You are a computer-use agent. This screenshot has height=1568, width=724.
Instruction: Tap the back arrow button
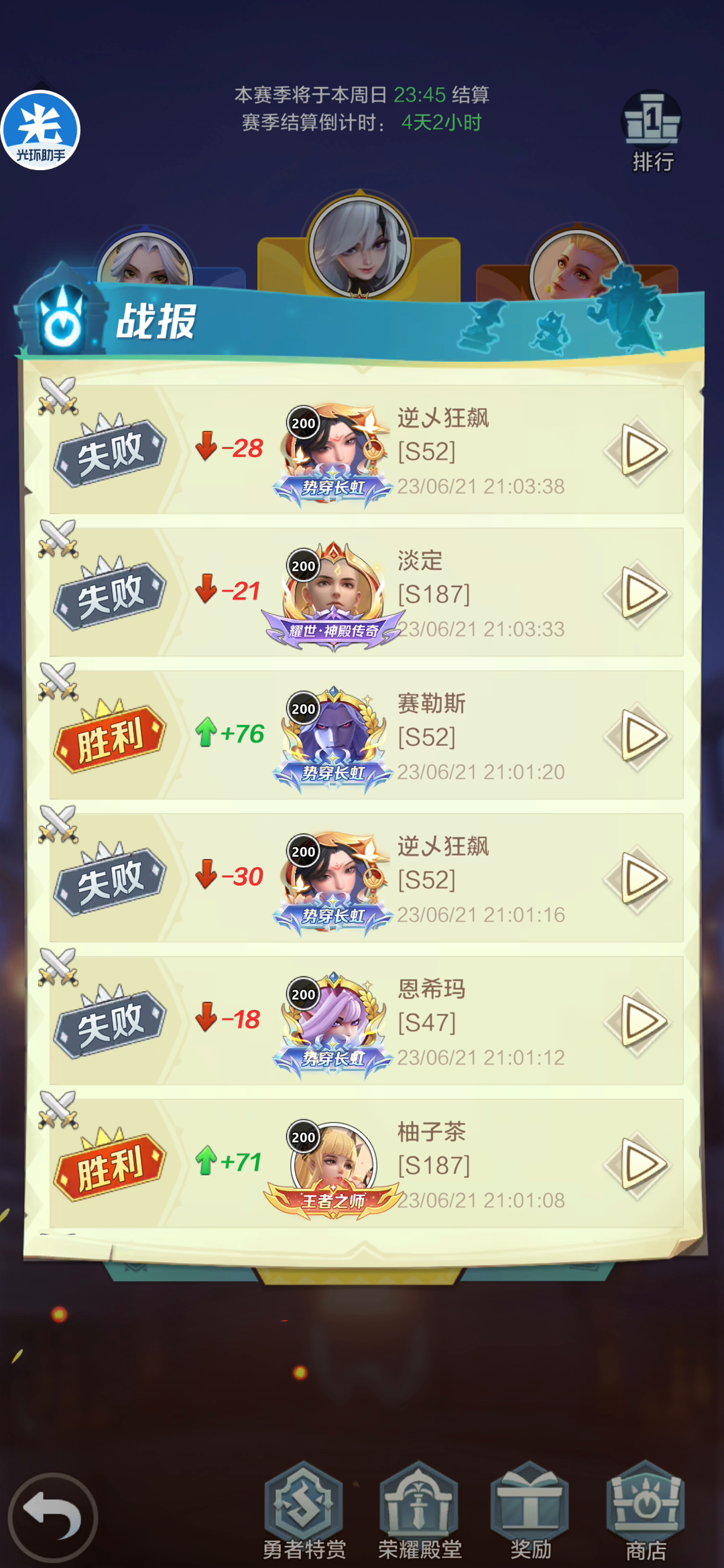[53, 1517]
